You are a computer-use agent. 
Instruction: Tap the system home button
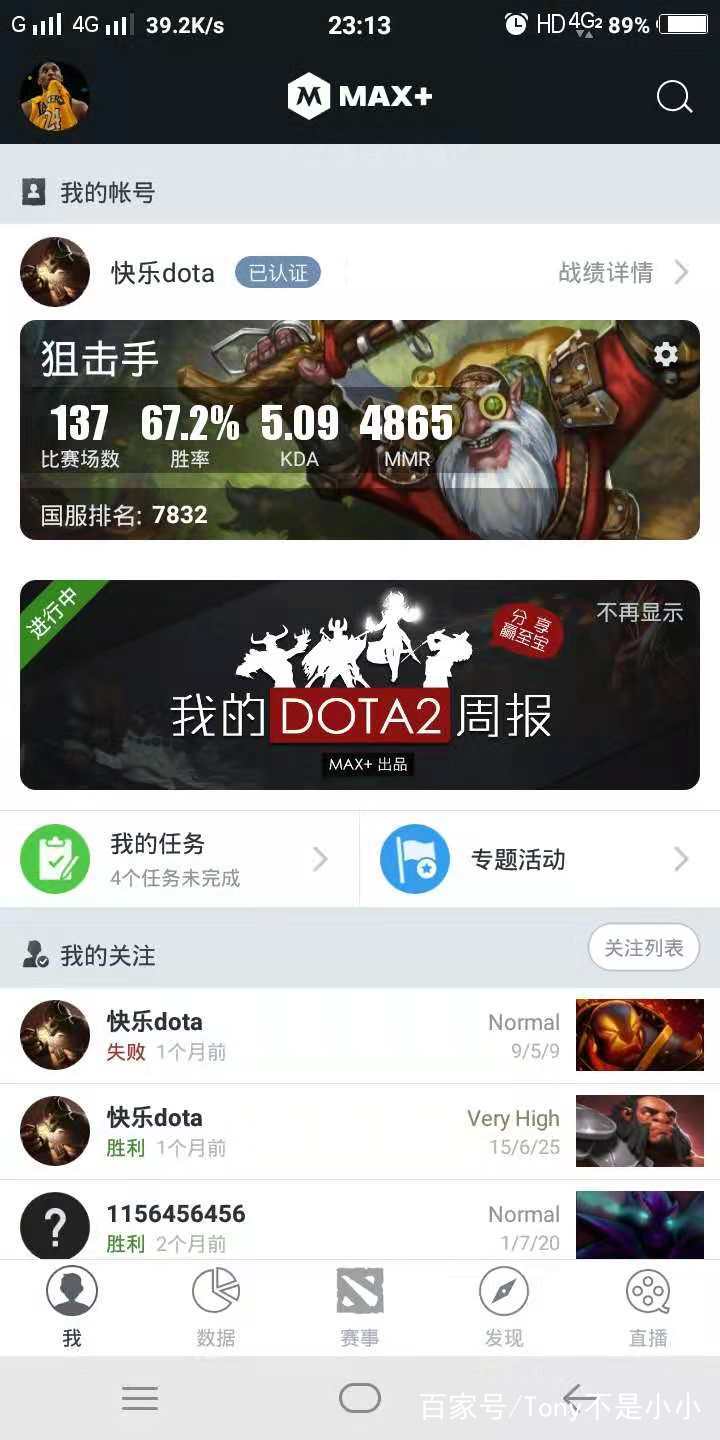click(360, 1398)
